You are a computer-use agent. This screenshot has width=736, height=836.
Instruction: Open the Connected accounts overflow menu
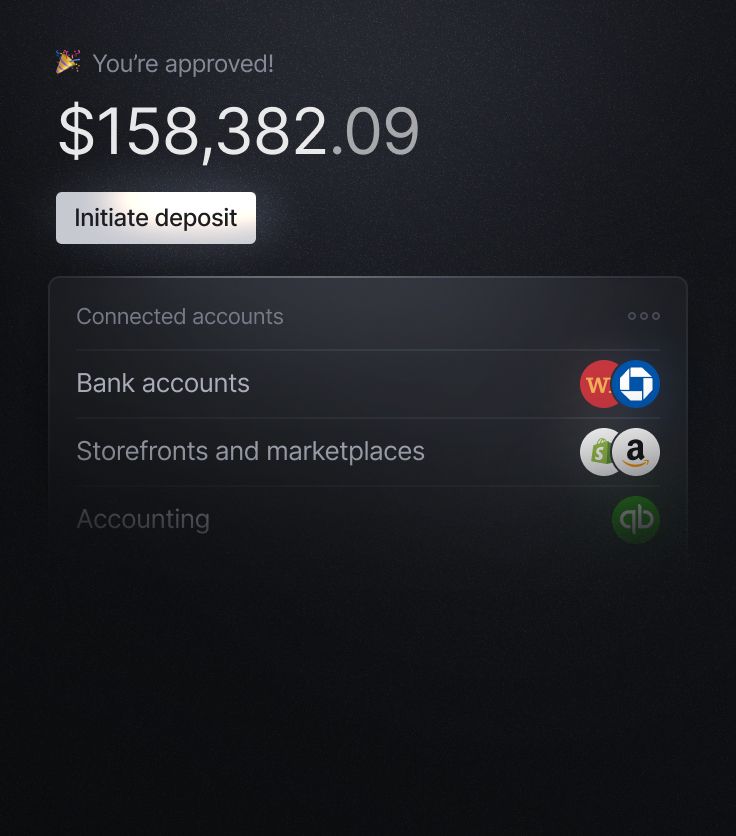(x=643, y=316)
